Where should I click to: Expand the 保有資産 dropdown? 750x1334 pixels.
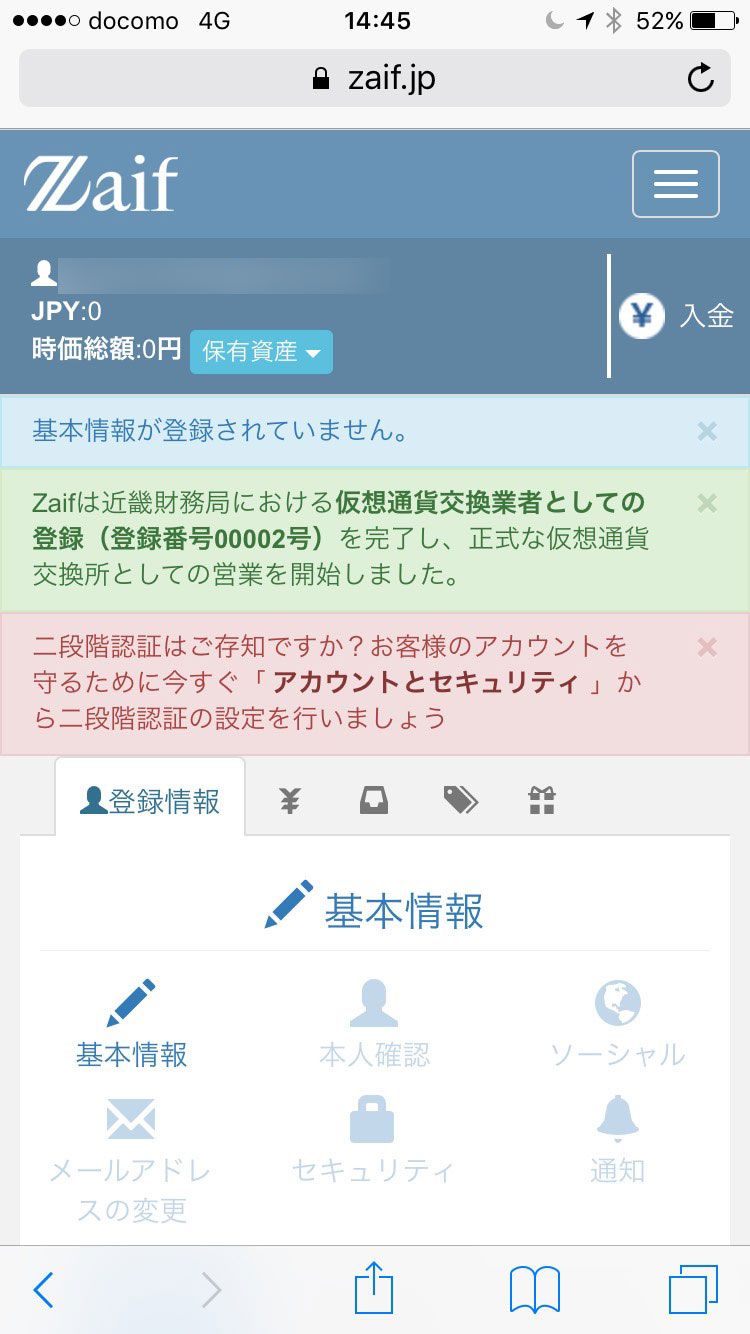pyautogui.click(x=261, y=352)
